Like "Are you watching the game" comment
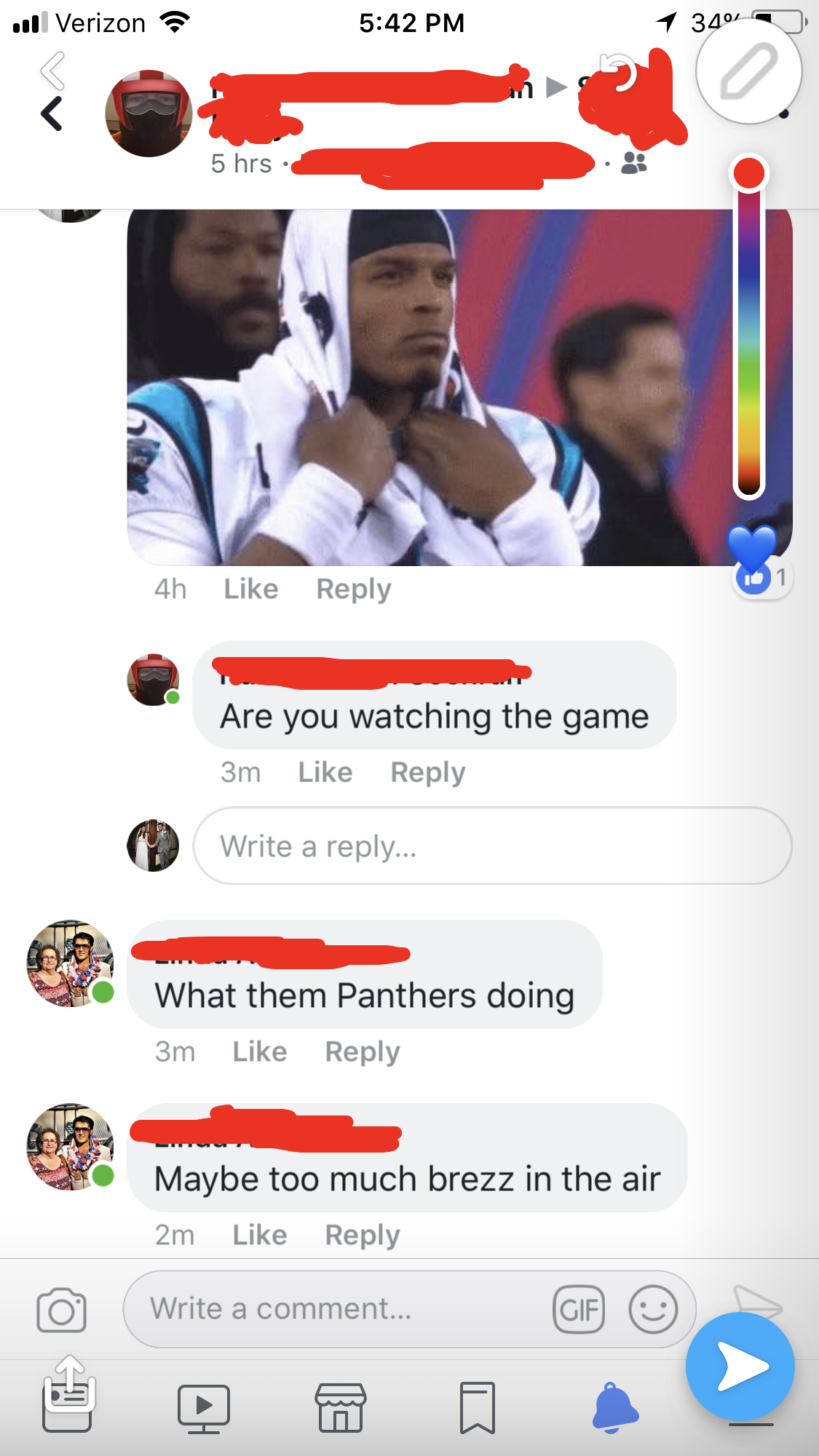 click(x=325, y=772)
